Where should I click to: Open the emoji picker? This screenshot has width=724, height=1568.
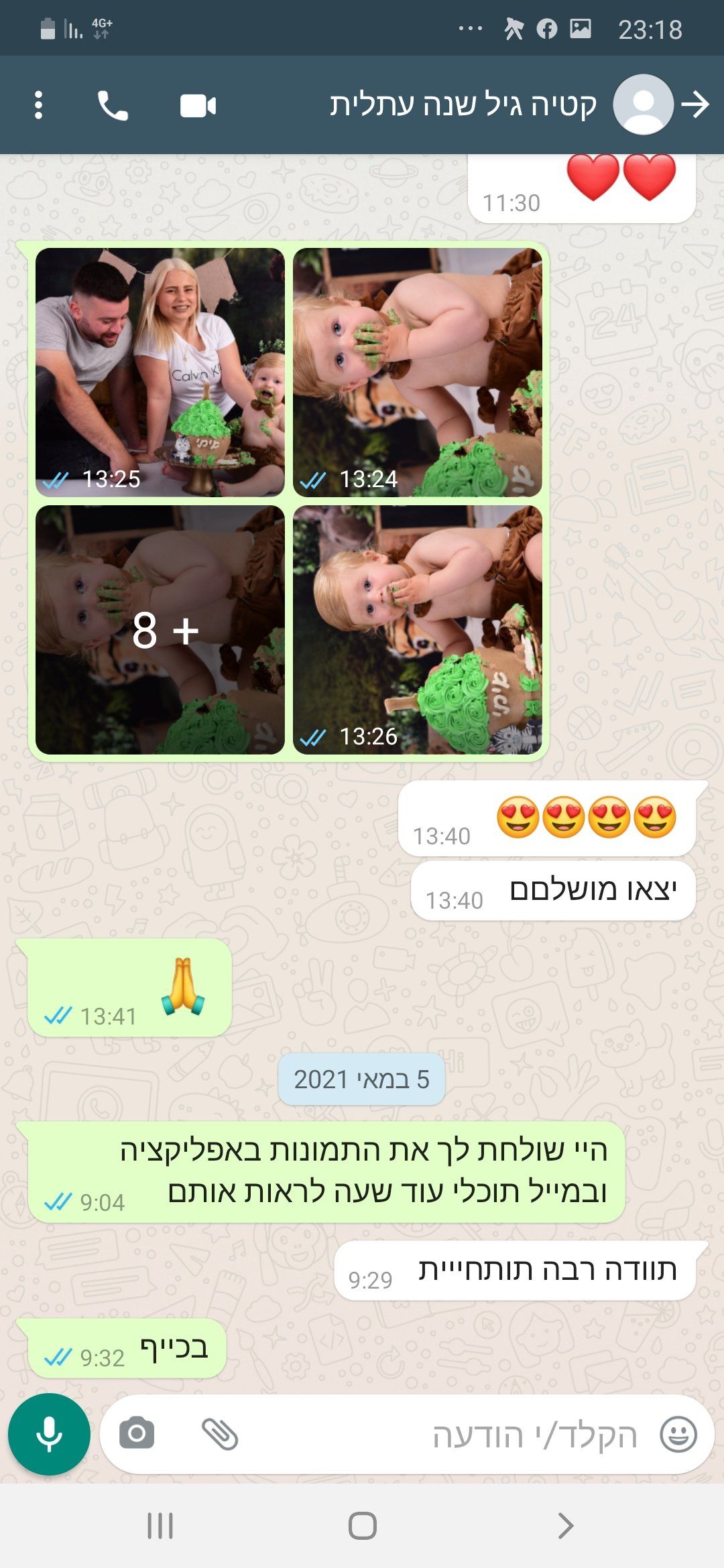(x=678, y=1435)
